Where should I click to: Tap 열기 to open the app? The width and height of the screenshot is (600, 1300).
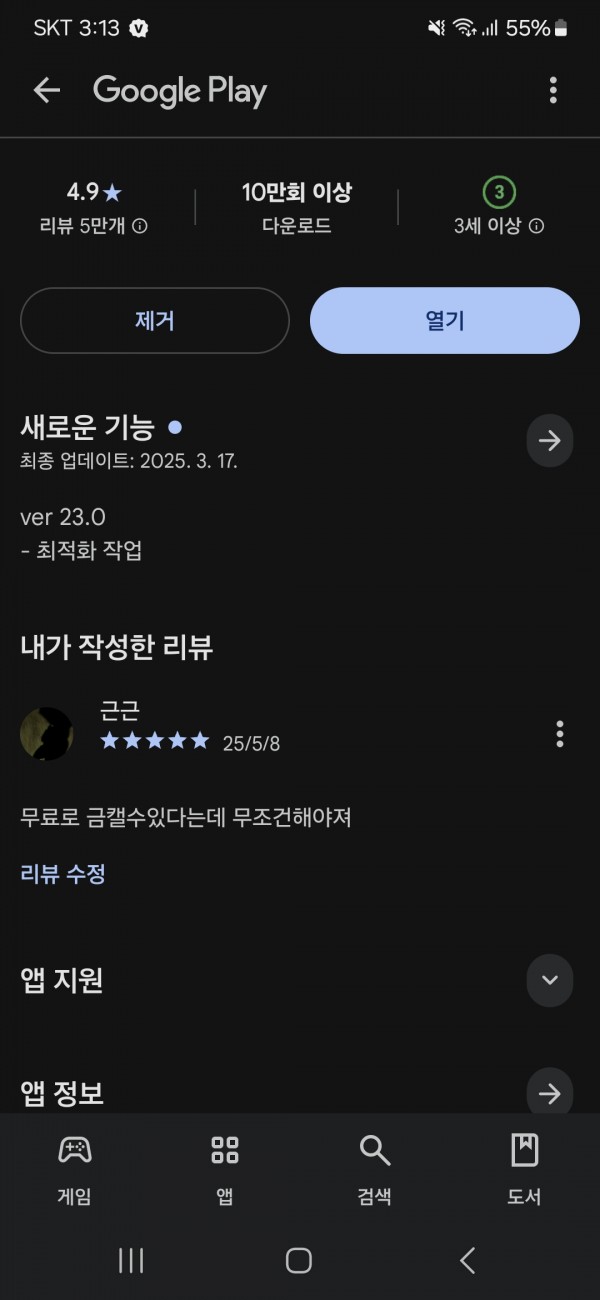coord(445,321)
